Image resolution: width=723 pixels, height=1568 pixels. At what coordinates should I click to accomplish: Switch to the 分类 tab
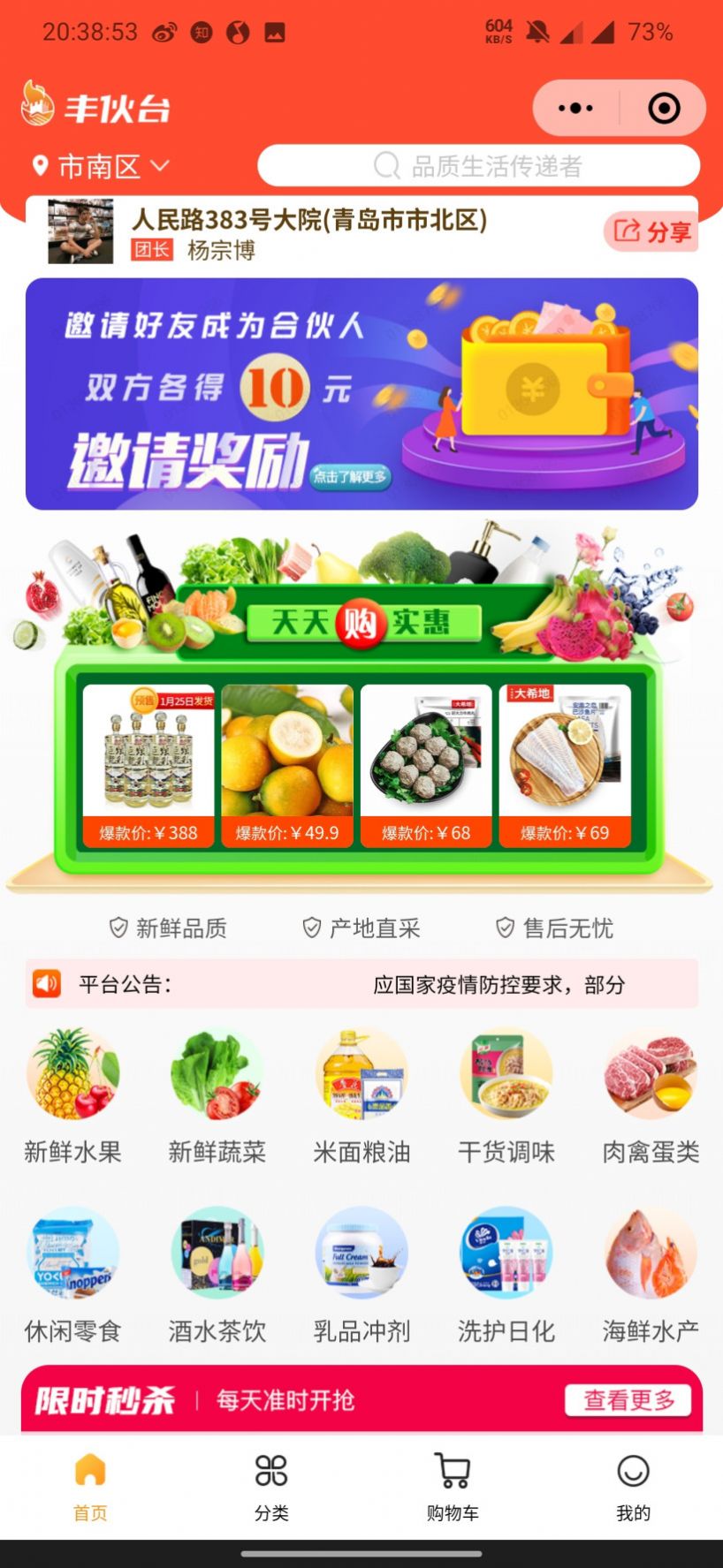click(x=271, y=1488)
